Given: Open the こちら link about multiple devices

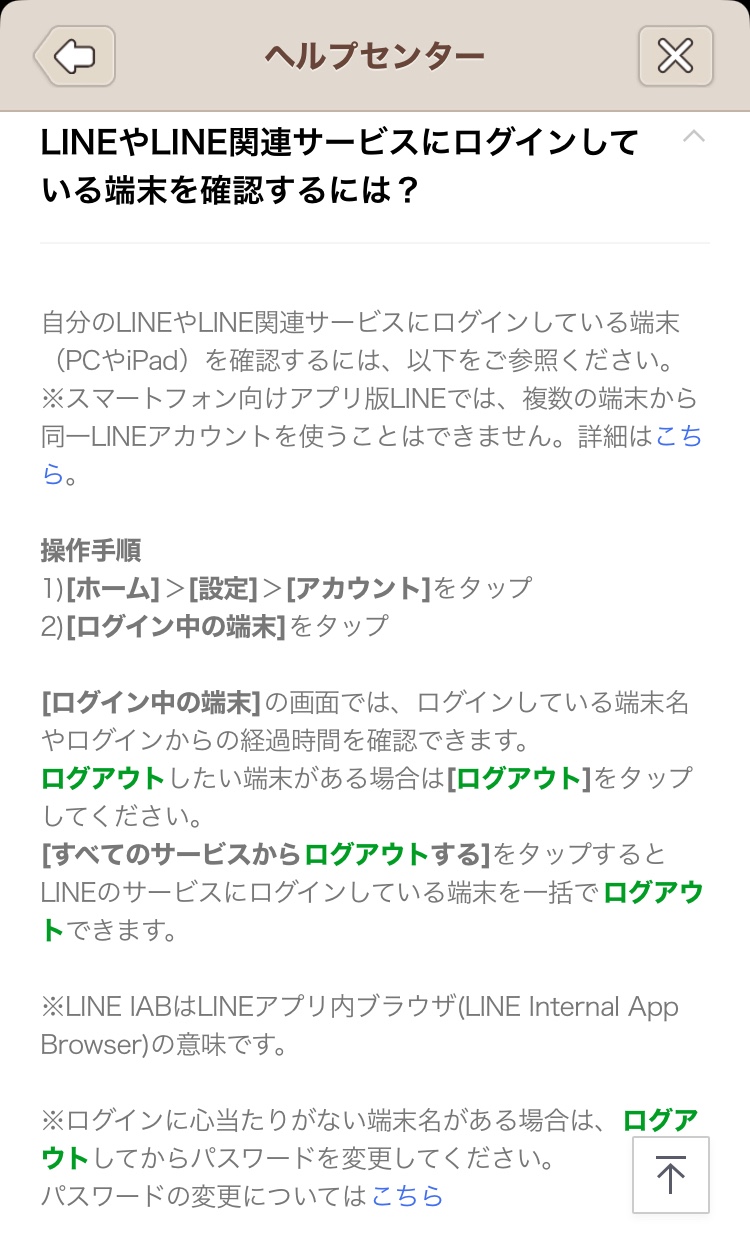Looking at the screenshot, I should coord(679,439).
